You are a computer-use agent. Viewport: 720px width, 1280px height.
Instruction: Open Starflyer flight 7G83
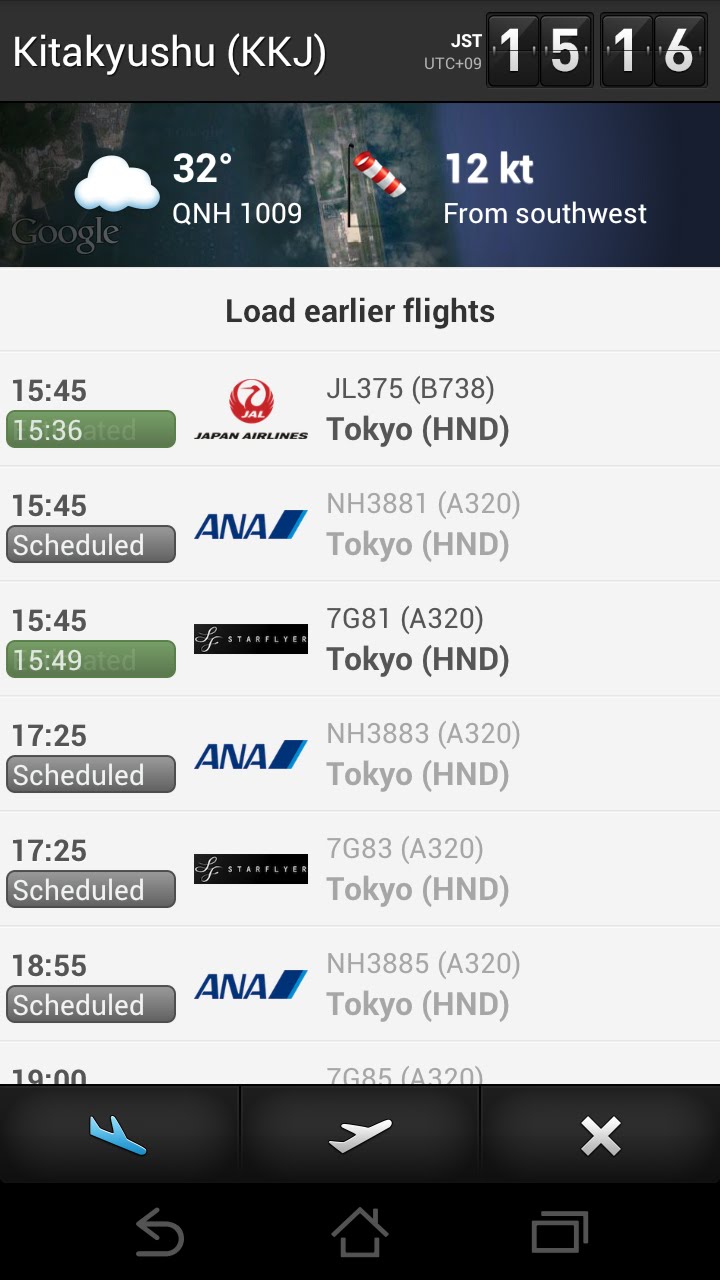click(360, 868)
